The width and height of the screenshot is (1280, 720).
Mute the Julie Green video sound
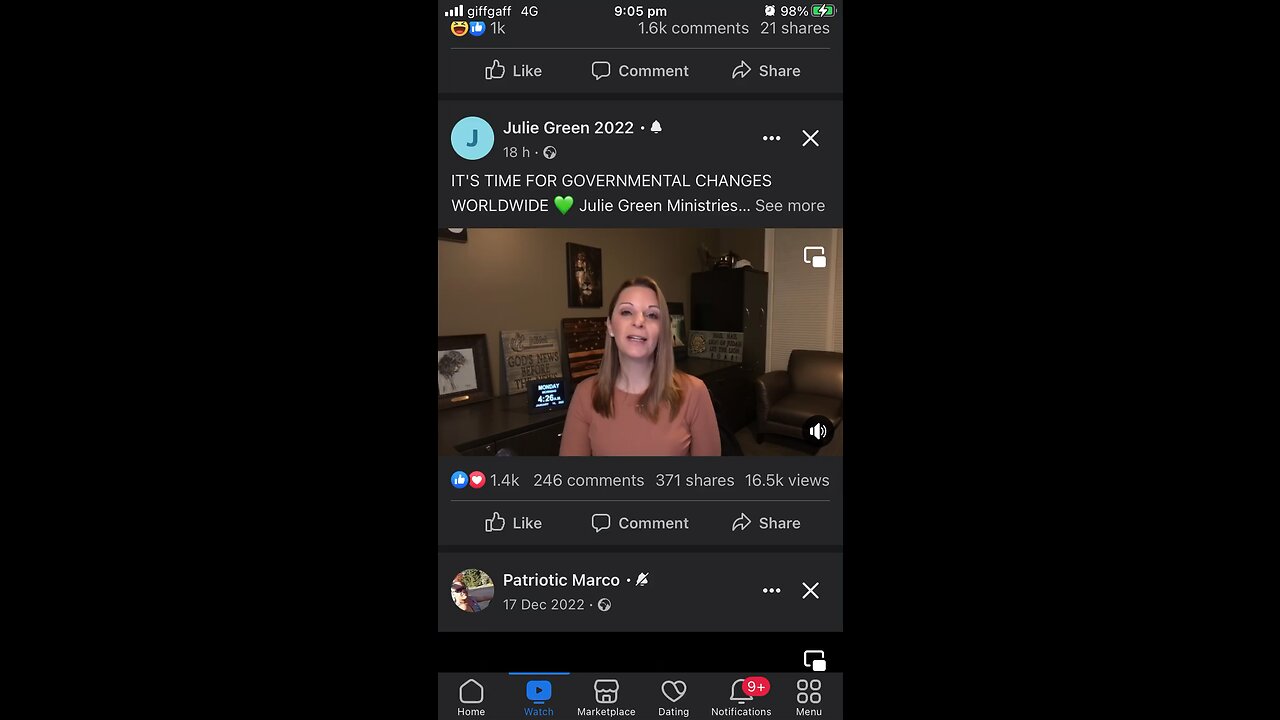click(818, 431)
